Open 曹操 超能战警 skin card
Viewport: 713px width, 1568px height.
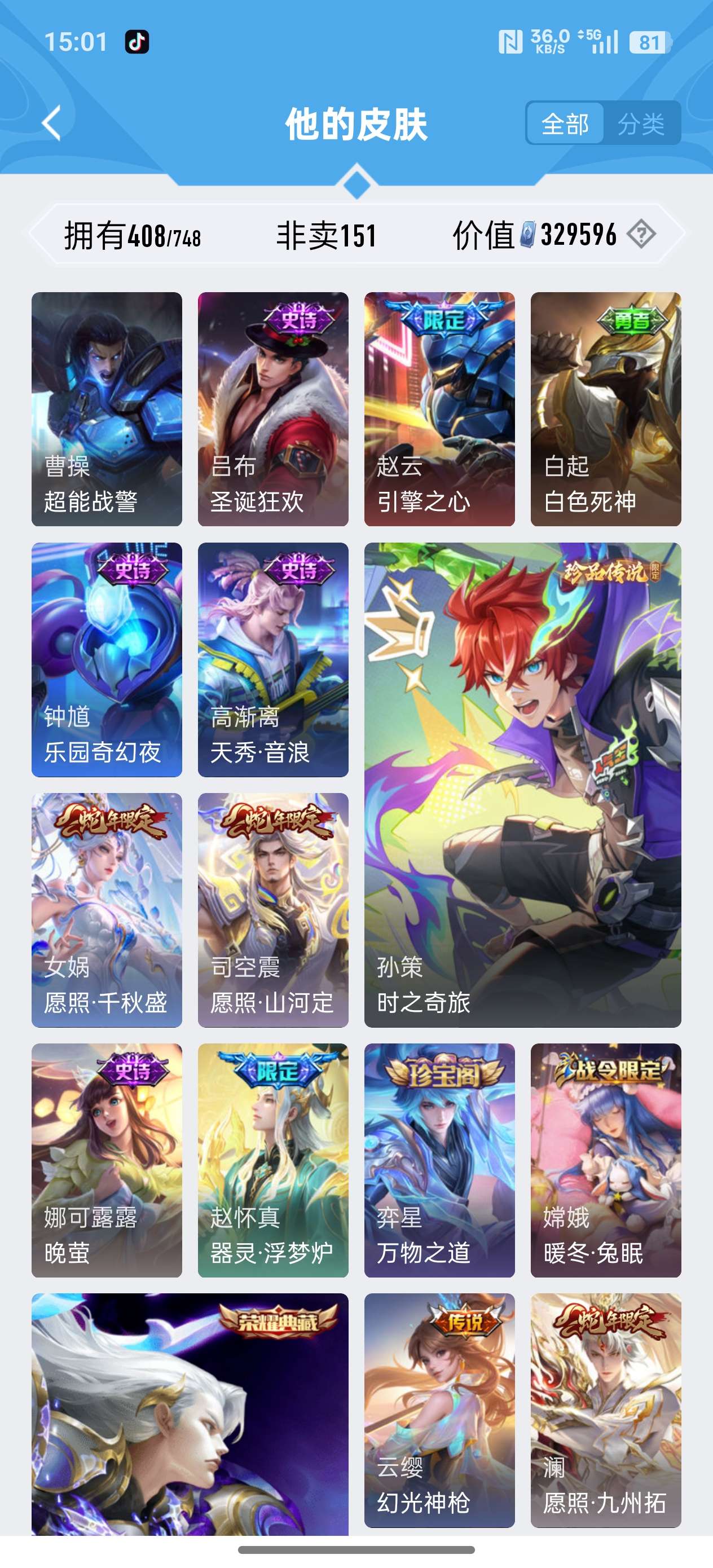pyautogui.click(x=107, y=409)
